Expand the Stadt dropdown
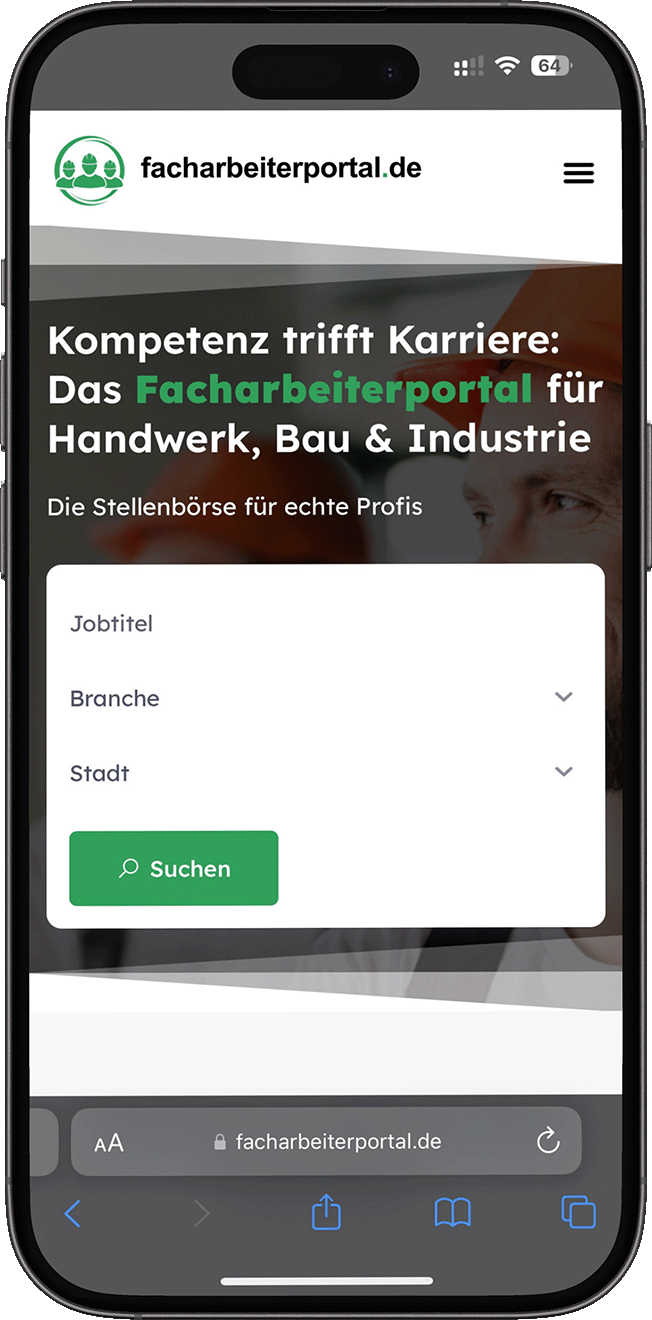The width and height of the screenshot is (652, 1320). click(x=325, y=773)
